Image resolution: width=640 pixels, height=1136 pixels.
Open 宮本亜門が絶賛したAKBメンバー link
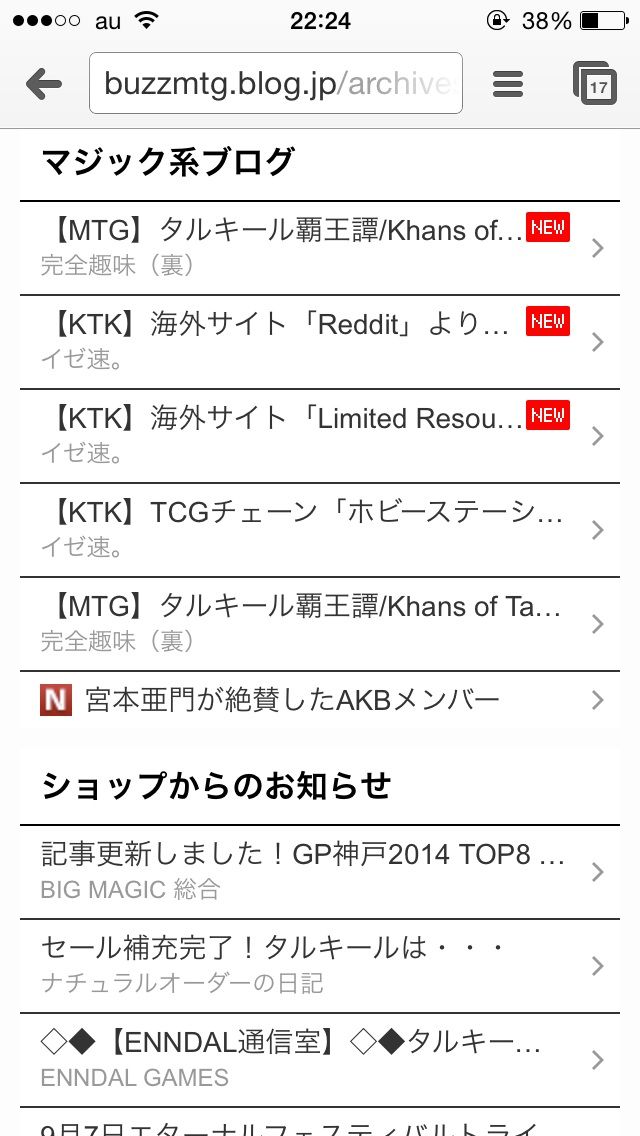click(x=320, y=701)
